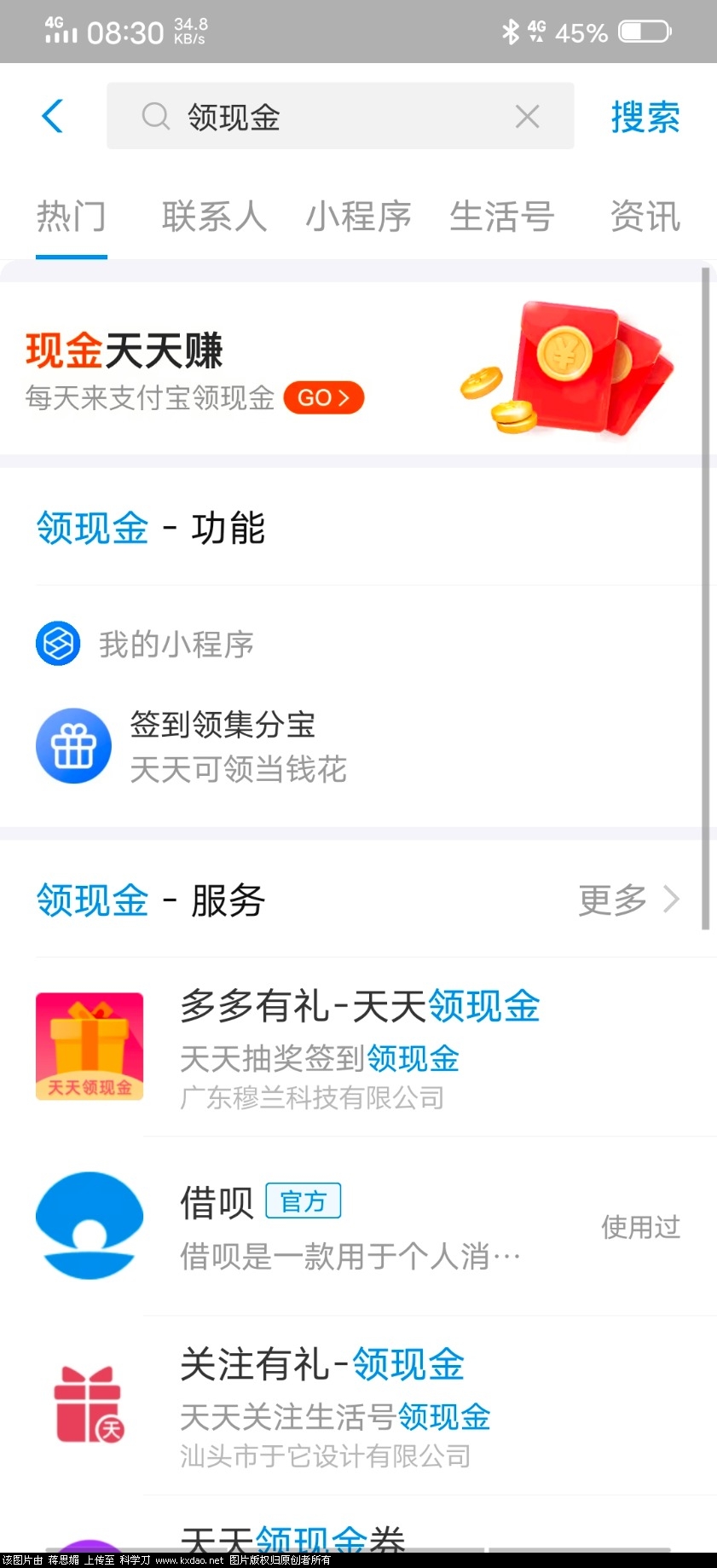Go back using the top-left arrow
Image resolution: width=717 pixels, height=1568 pixels.
[52, 116]
